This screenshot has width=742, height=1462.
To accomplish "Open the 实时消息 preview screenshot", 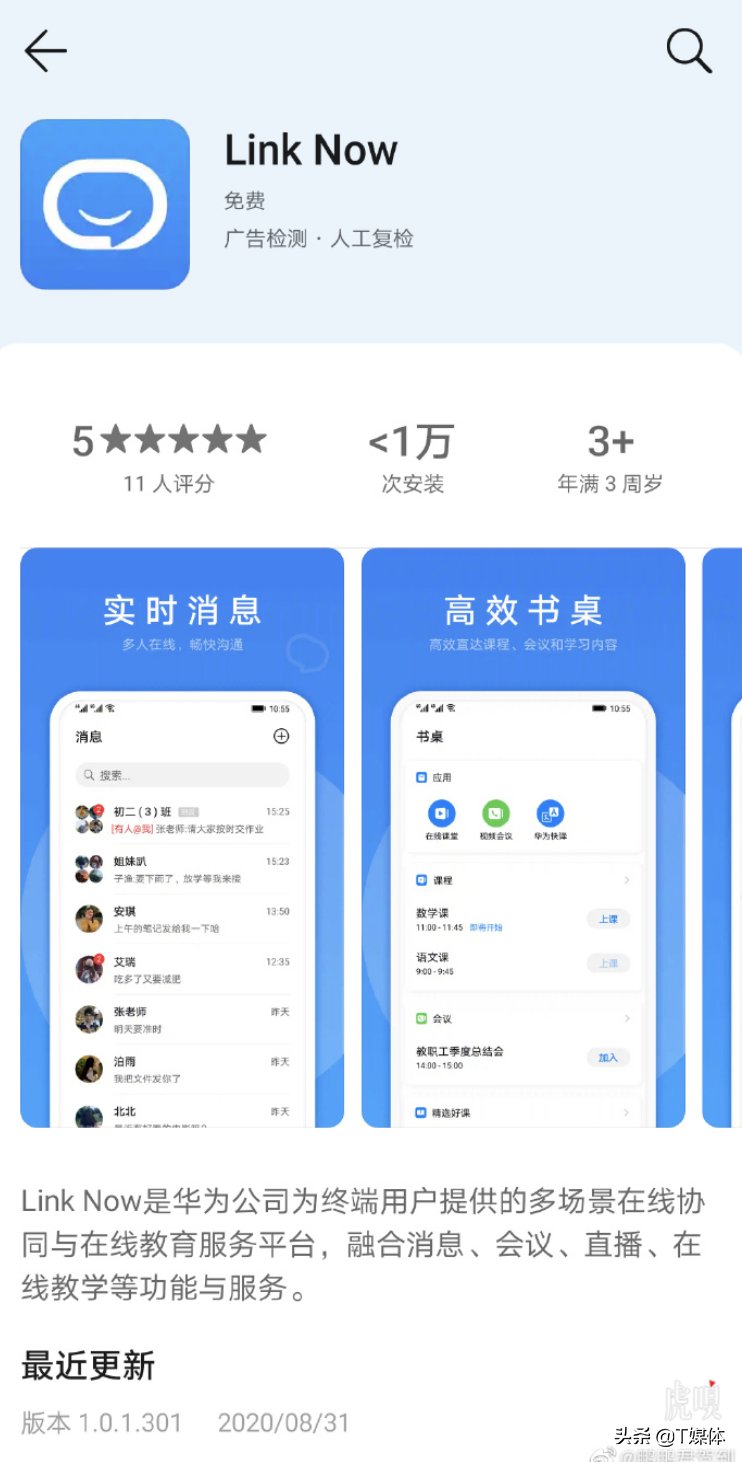I will pos(182,837).
